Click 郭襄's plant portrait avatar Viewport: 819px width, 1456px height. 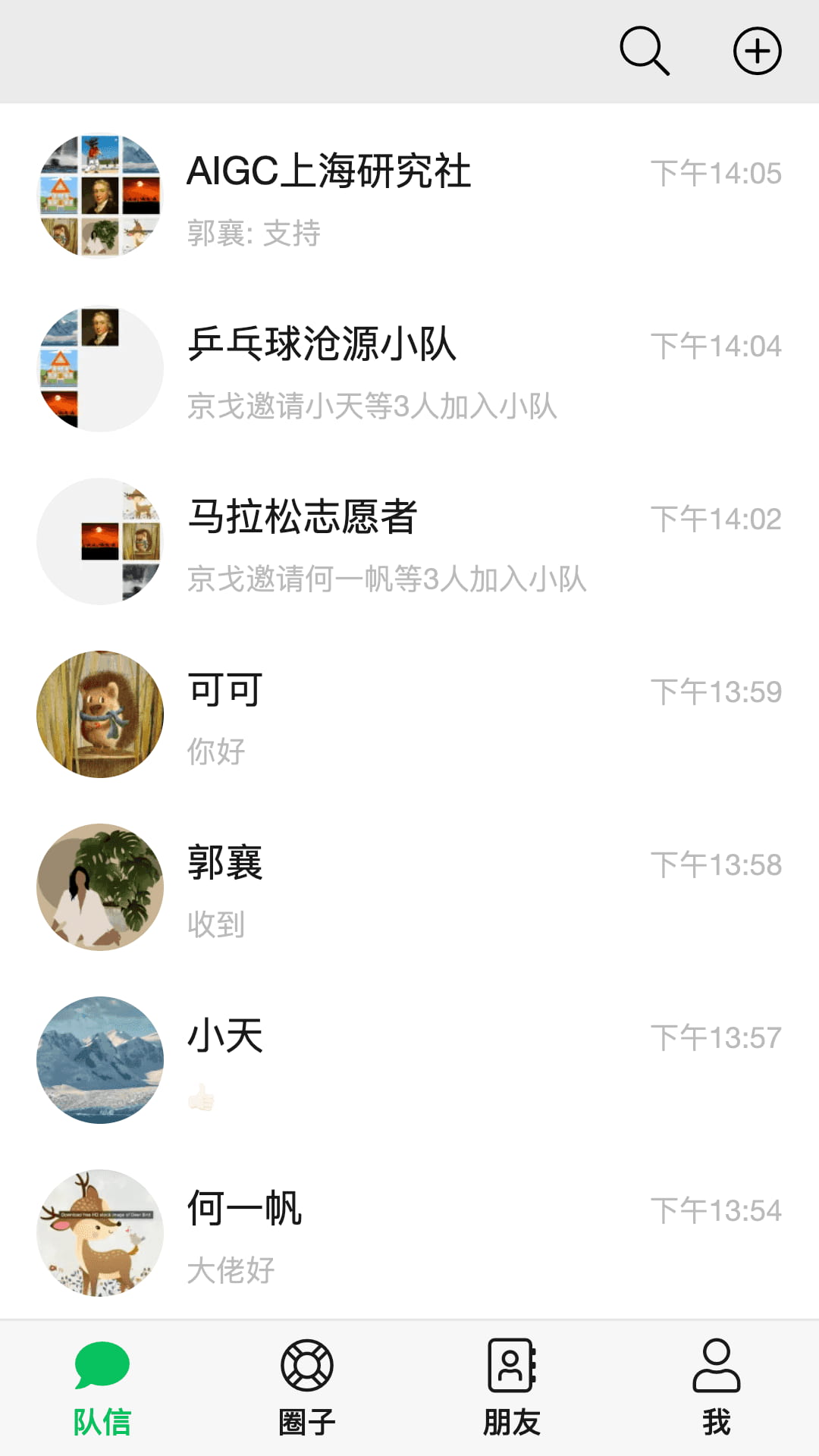coord(99,887)
